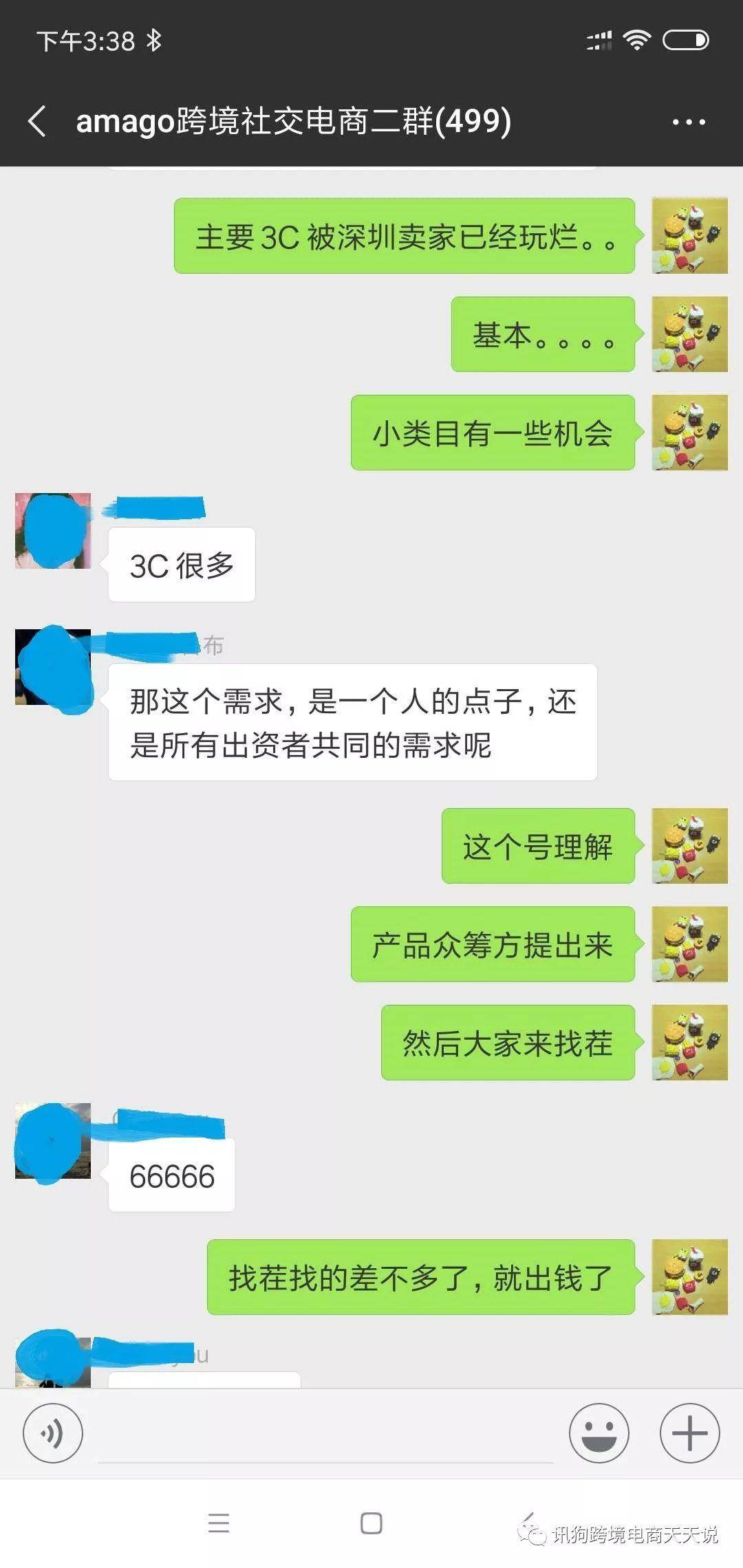The height and width of the screenshot is (1568, 743).
Task: Open own avatar beside "小类目有一些机会"
Action: [x=689, y=433]
